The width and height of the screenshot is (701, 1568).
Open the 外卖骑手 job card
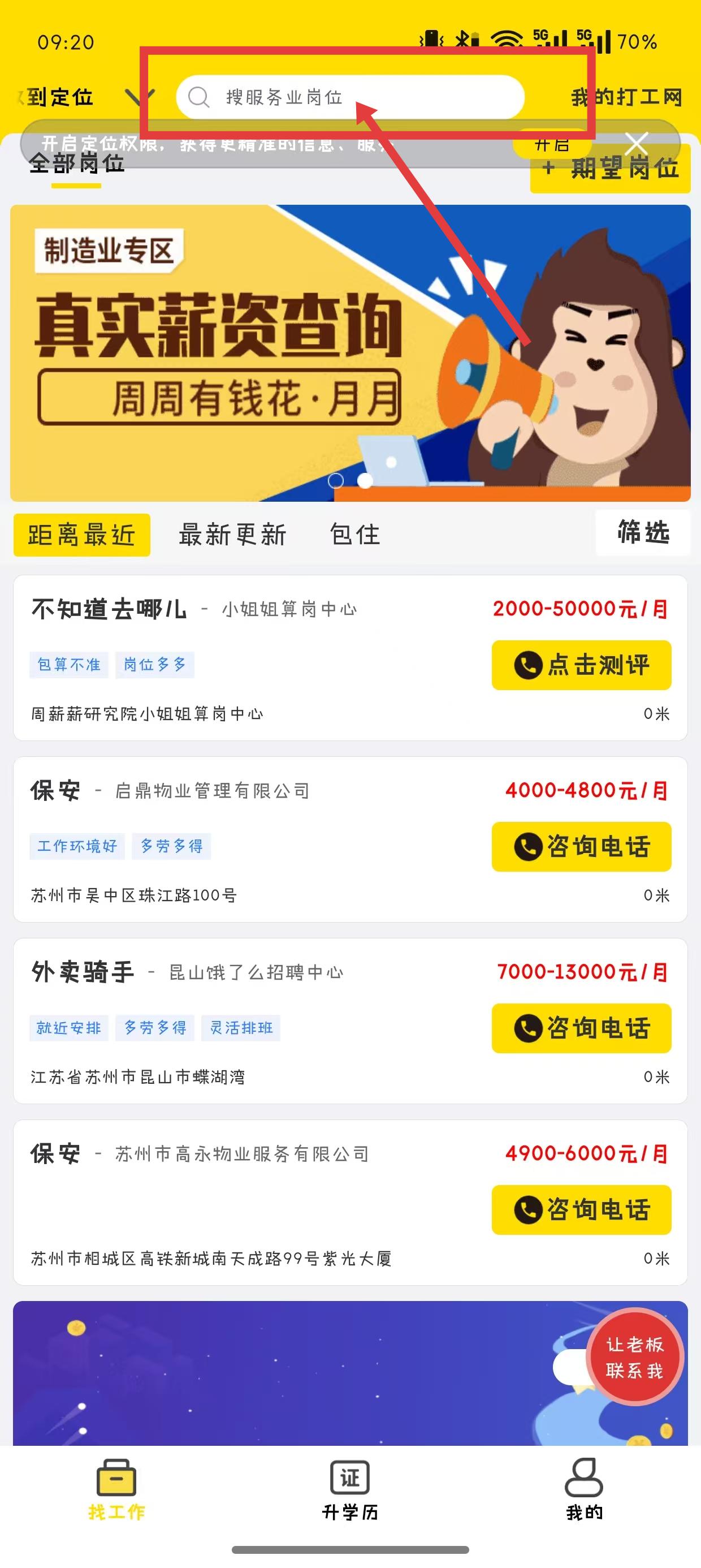click(x=244, y=1019)
